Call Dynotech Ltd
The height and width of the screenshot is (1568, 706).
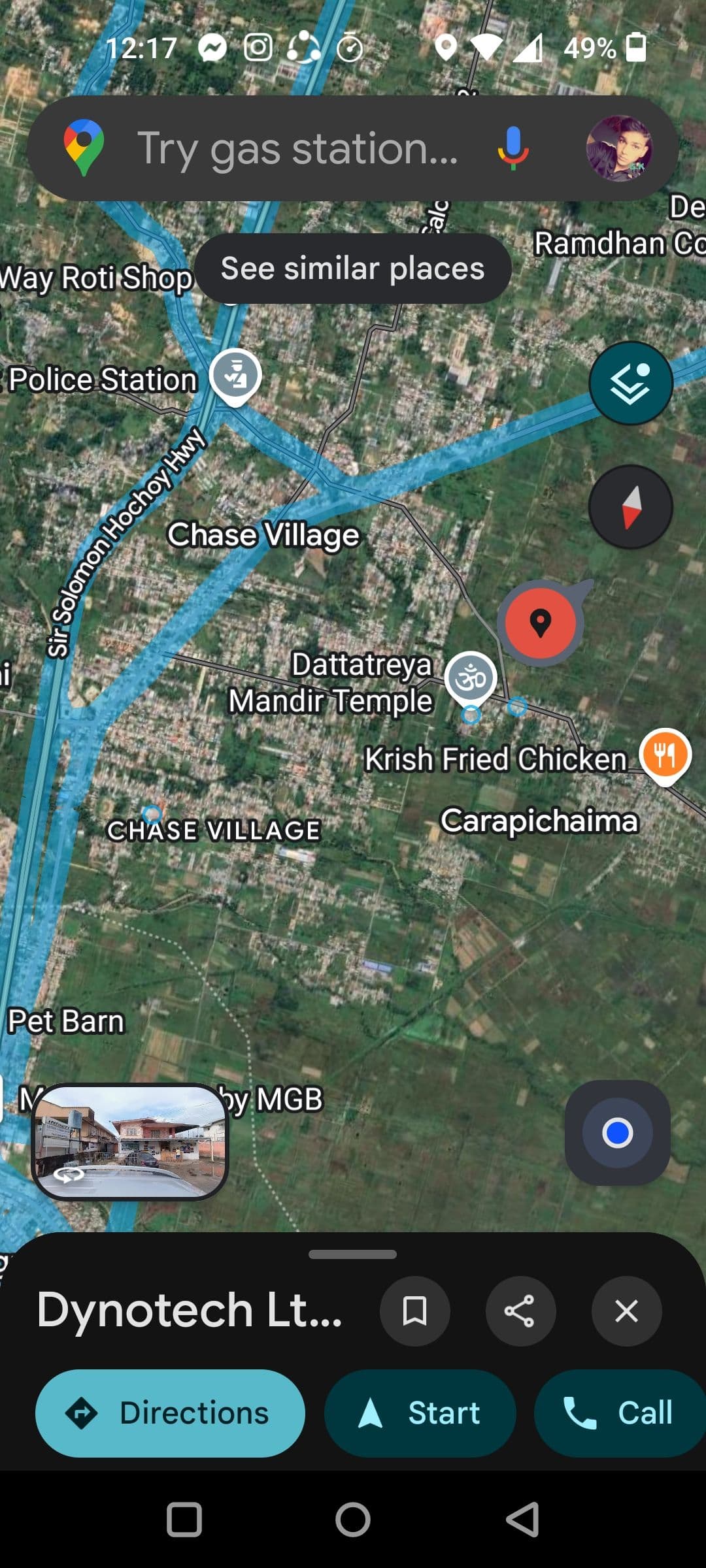(618, 1413)
